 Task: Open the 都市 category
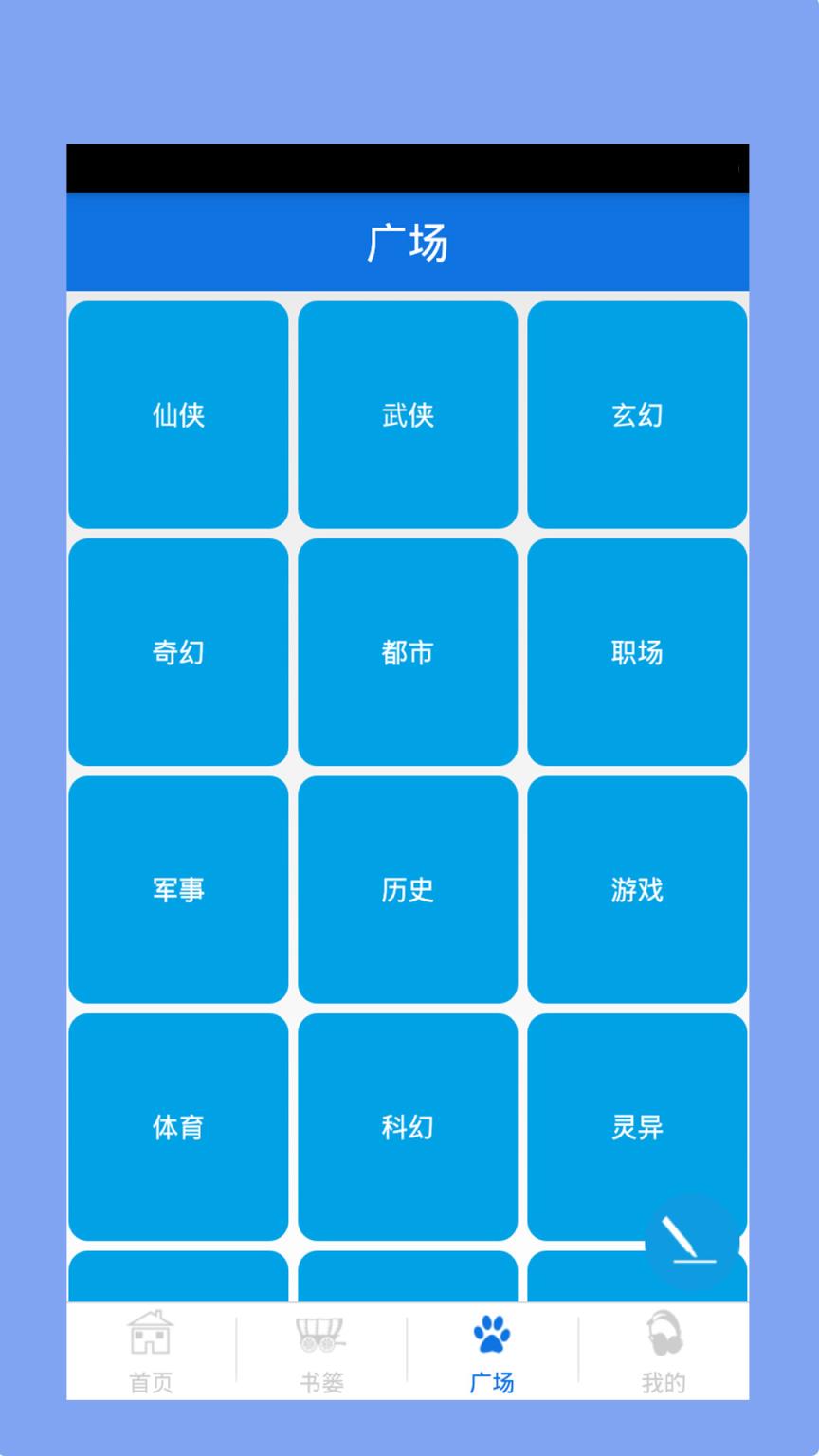tap(408, 652)
